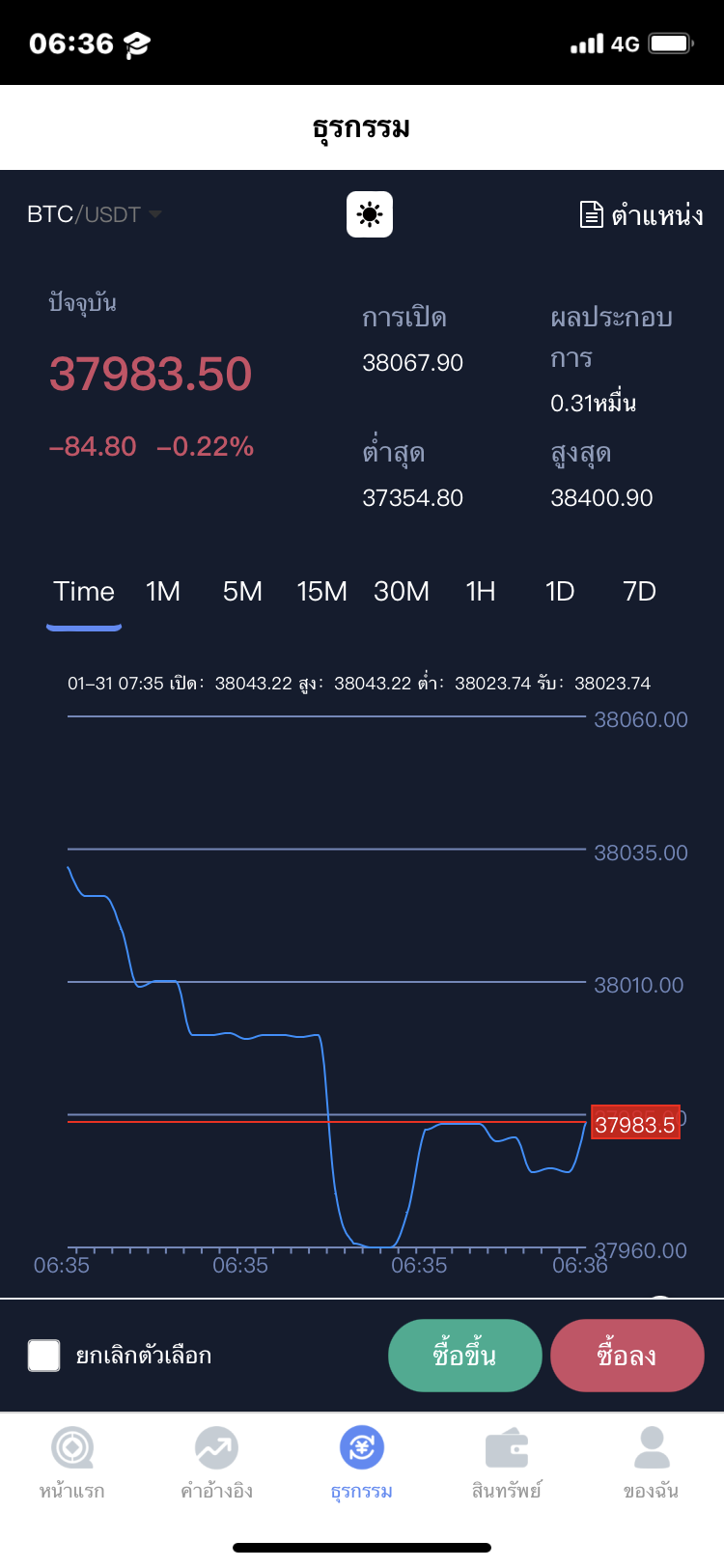The width and height of the screenshot is (724, 1568).
Task: Select the ธุรกรรม trade tab
Action: coord(362,1462)
